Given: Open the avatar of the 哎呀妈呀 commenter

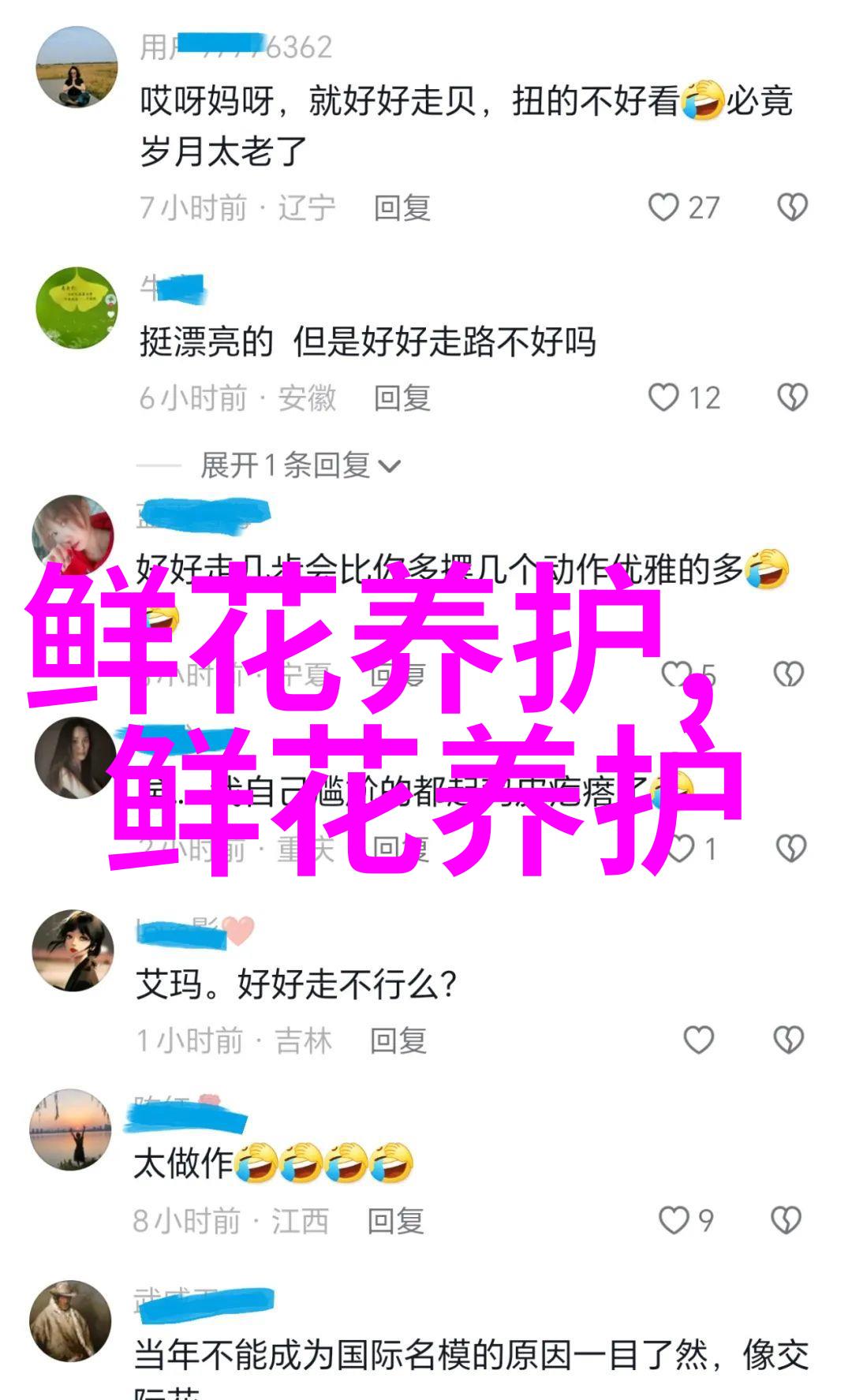Looking at the screenshot, I should click(77, 67).
